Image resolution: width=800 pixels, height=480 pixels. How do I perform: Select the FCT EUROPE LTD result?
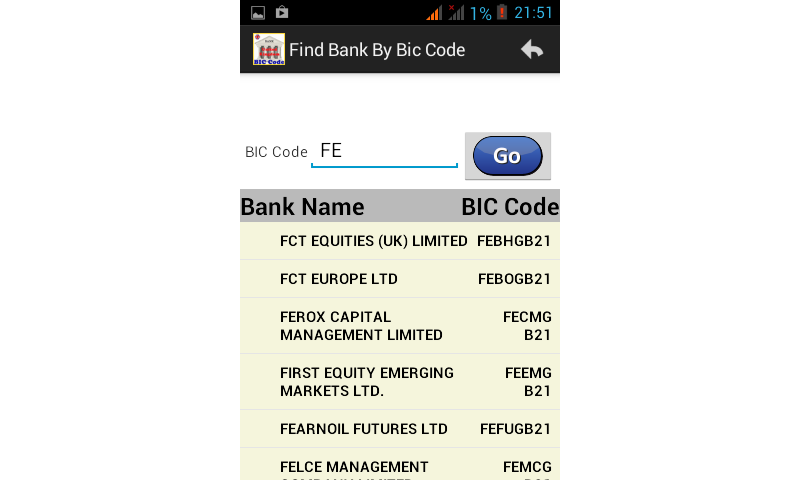[400, 279]
